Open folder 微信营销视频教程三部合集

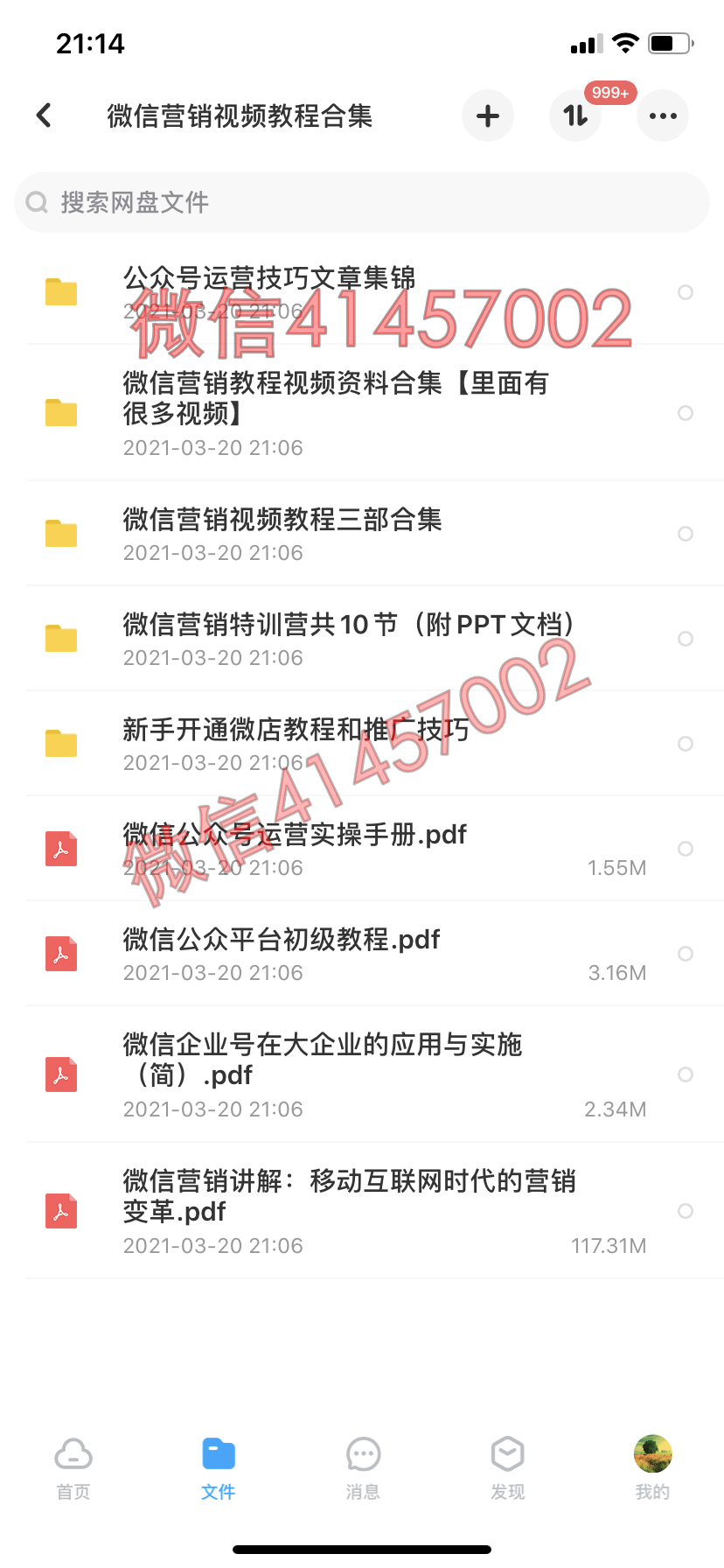[282, 520]
